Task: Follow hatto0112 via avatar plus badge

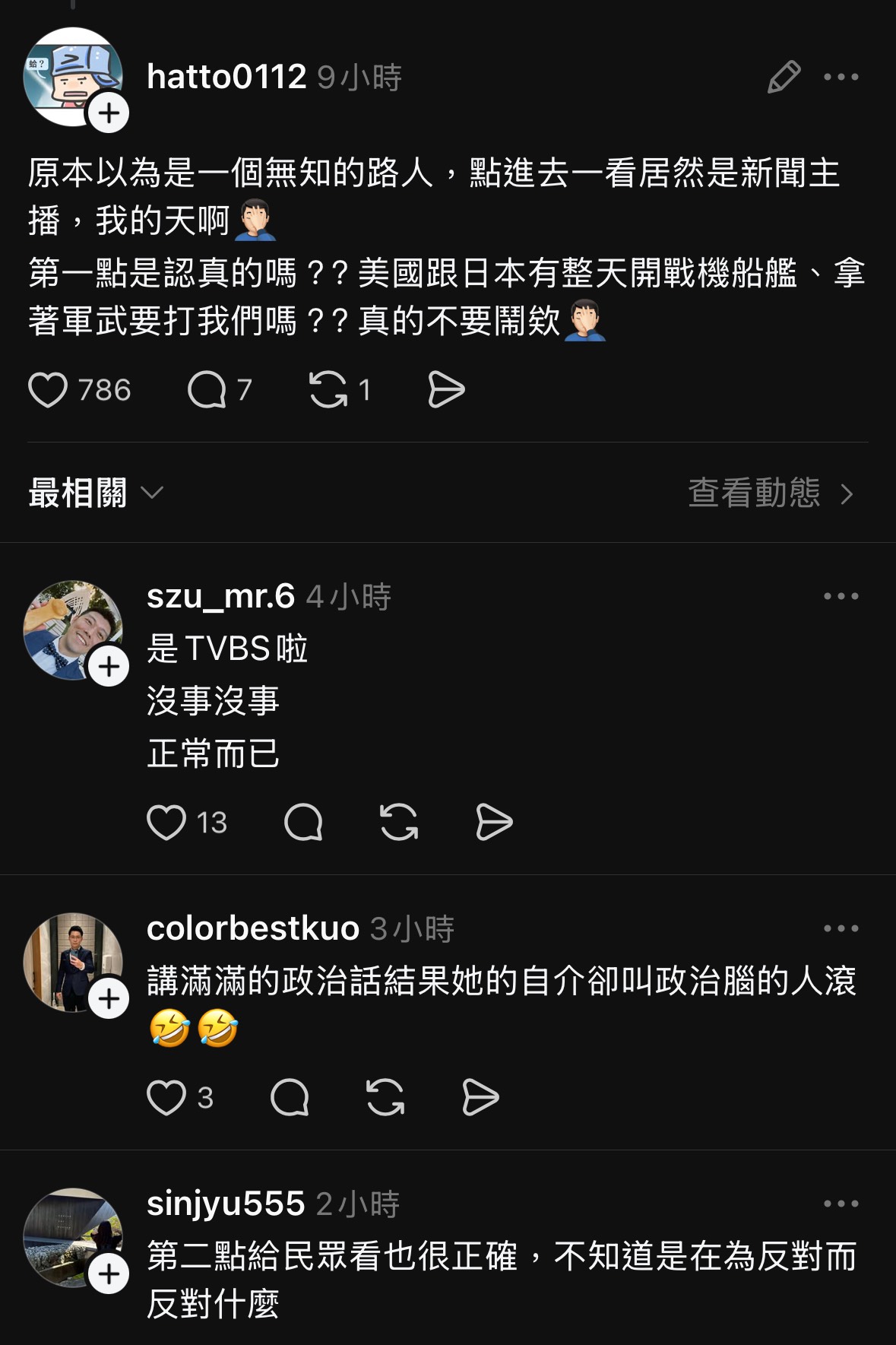Action: point(109,113)
